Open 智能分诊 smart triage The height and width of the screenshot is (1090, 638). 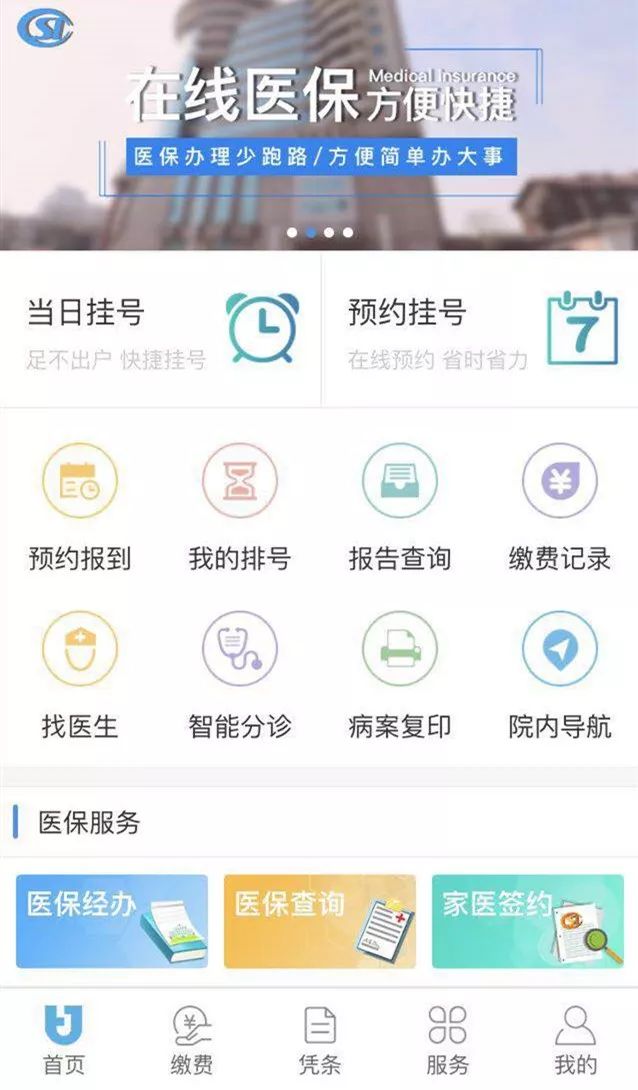click(240, 676)
